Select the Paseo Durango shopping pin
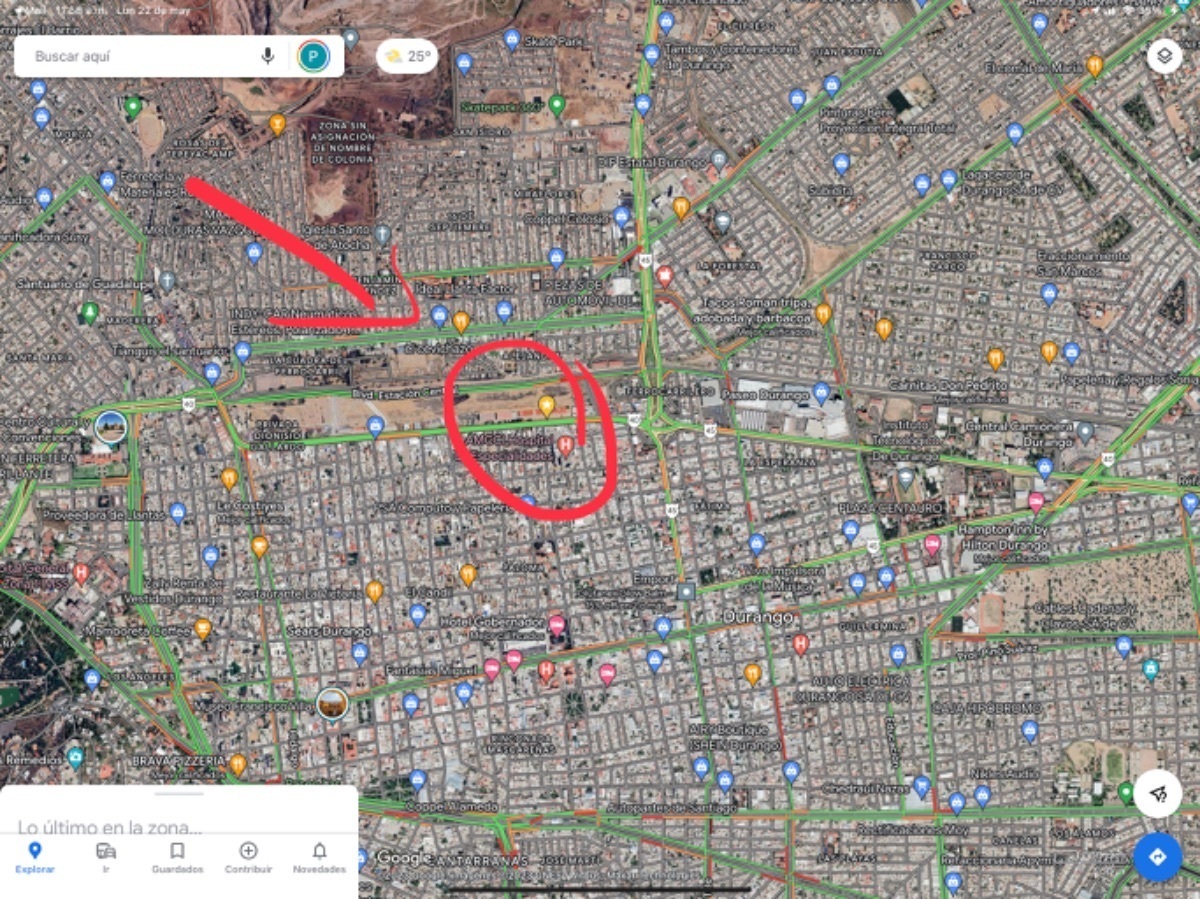The image size is (1200, 899). tap(821, 392)
